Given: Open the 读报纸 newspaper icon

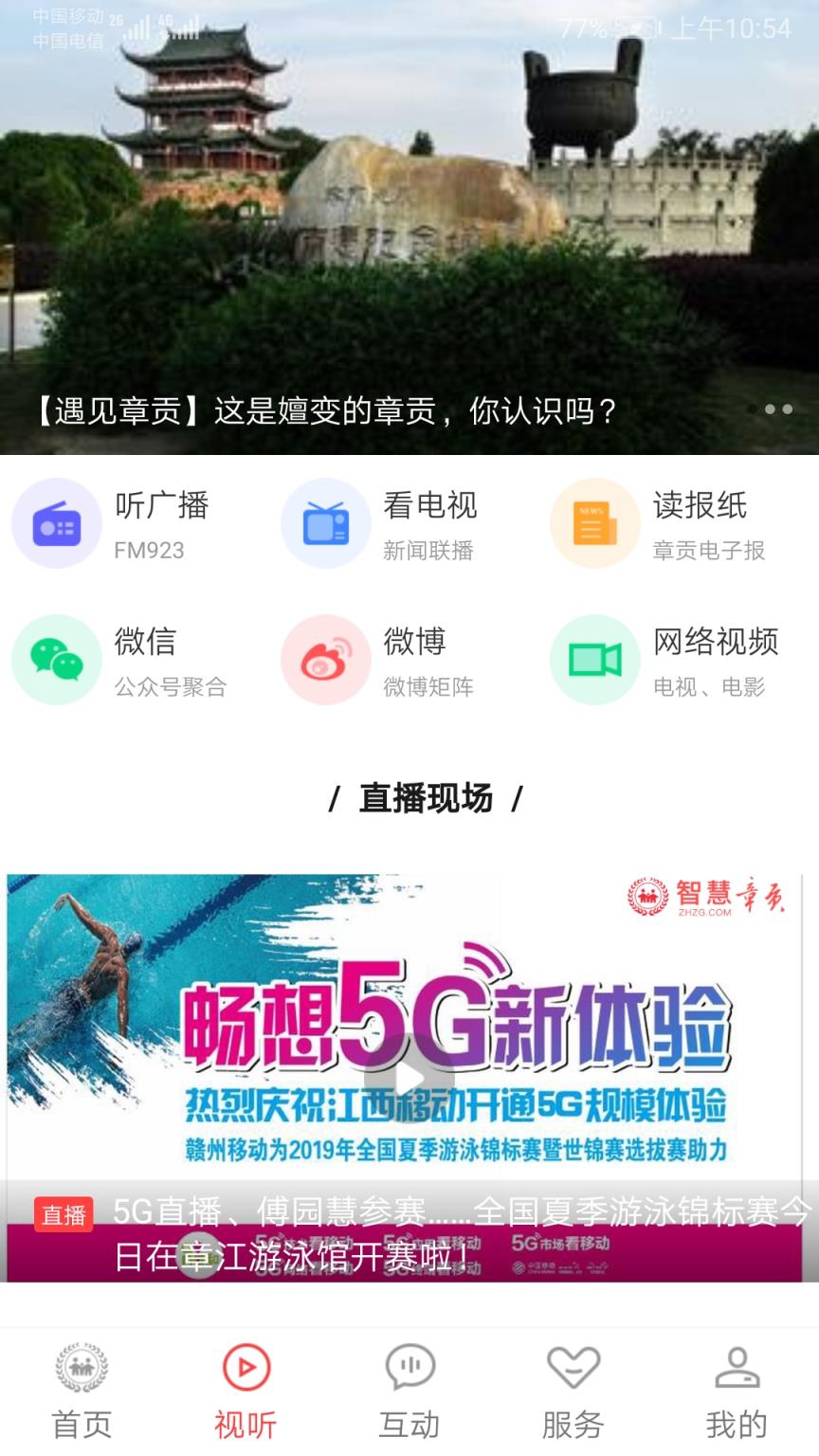Looking at the screenshot, I should coord(594,523).
